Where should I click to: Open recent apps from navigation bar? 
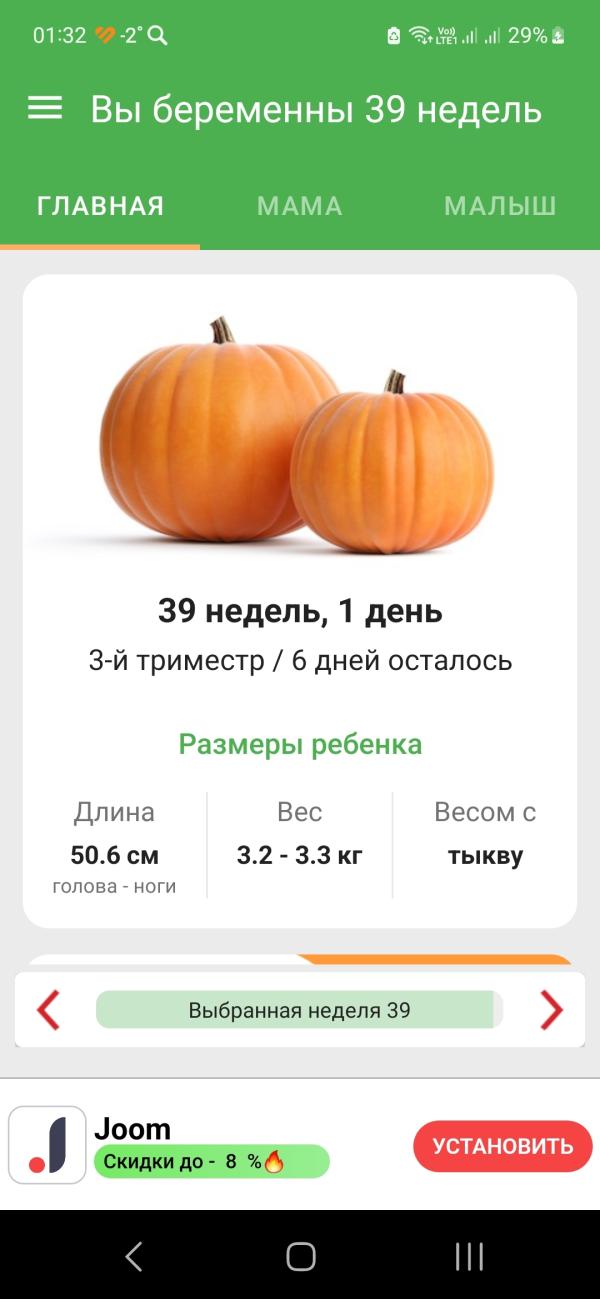(469, 1256)
